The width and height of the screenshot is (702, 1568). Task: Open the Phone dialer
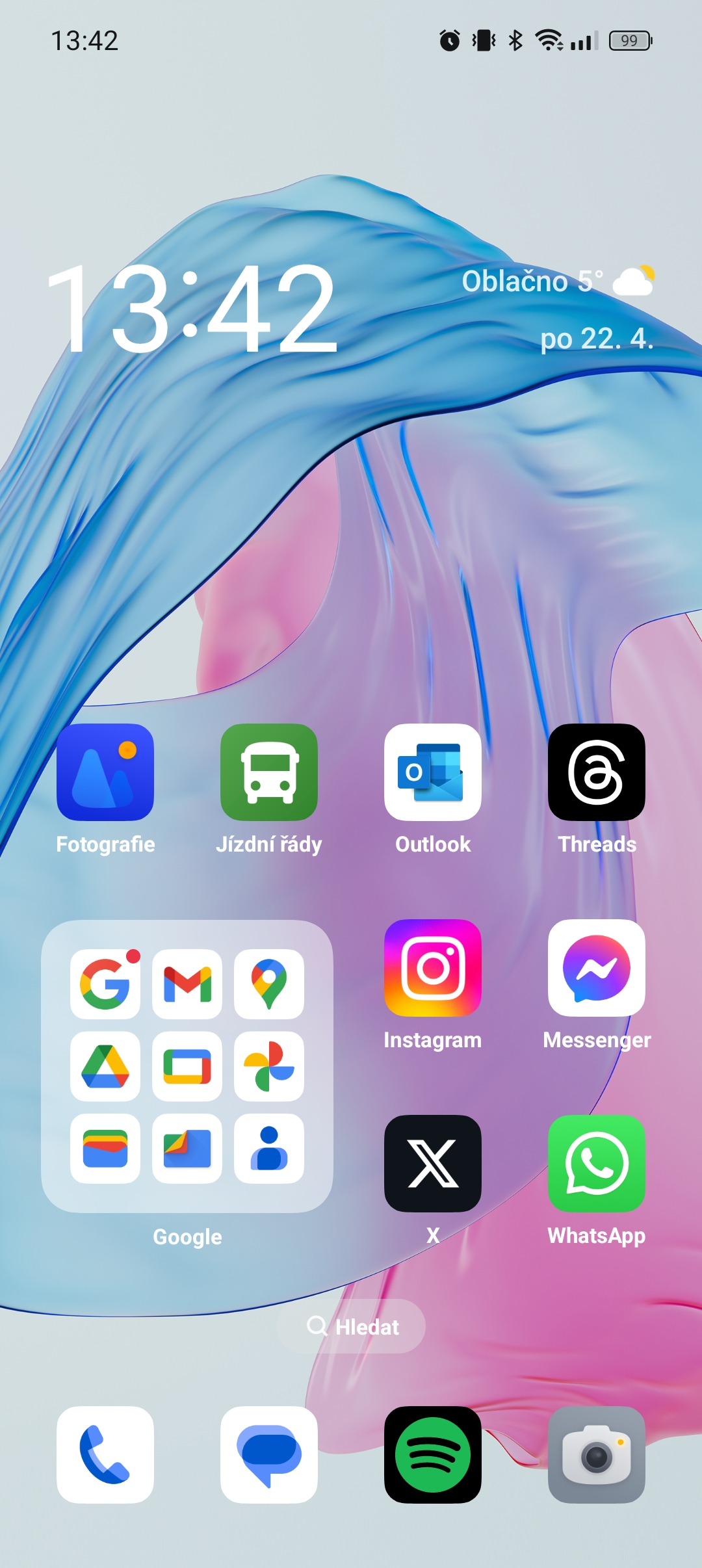(105, 1455)
